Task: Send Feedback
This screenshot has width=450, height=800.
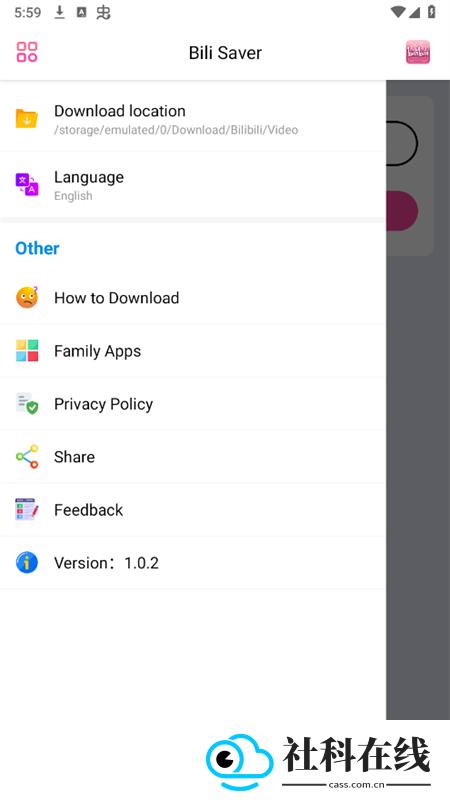Action: click(193, 510)
